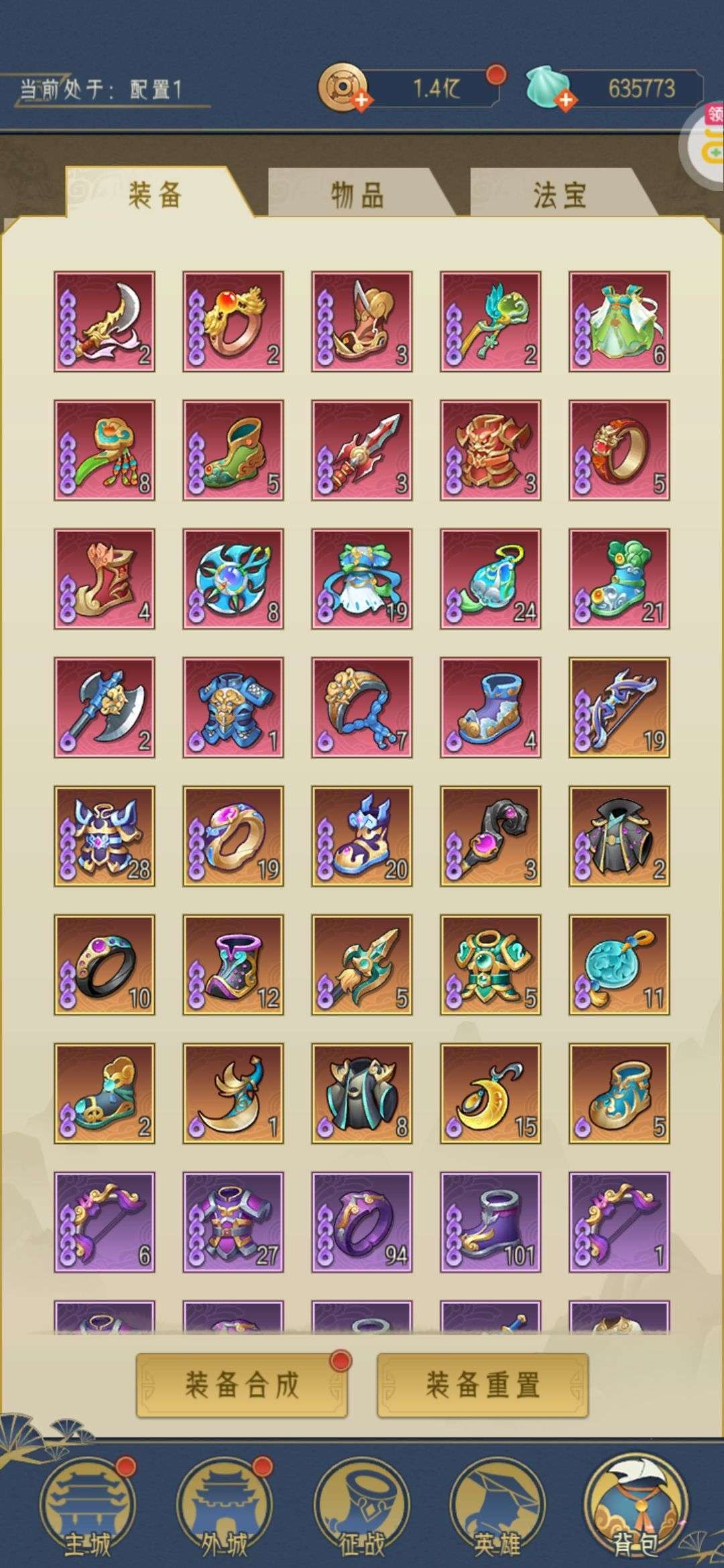The image size is (724, 1568).
Task: Select the crescent moon amulet with count 15
Action: pos(491,1094)
